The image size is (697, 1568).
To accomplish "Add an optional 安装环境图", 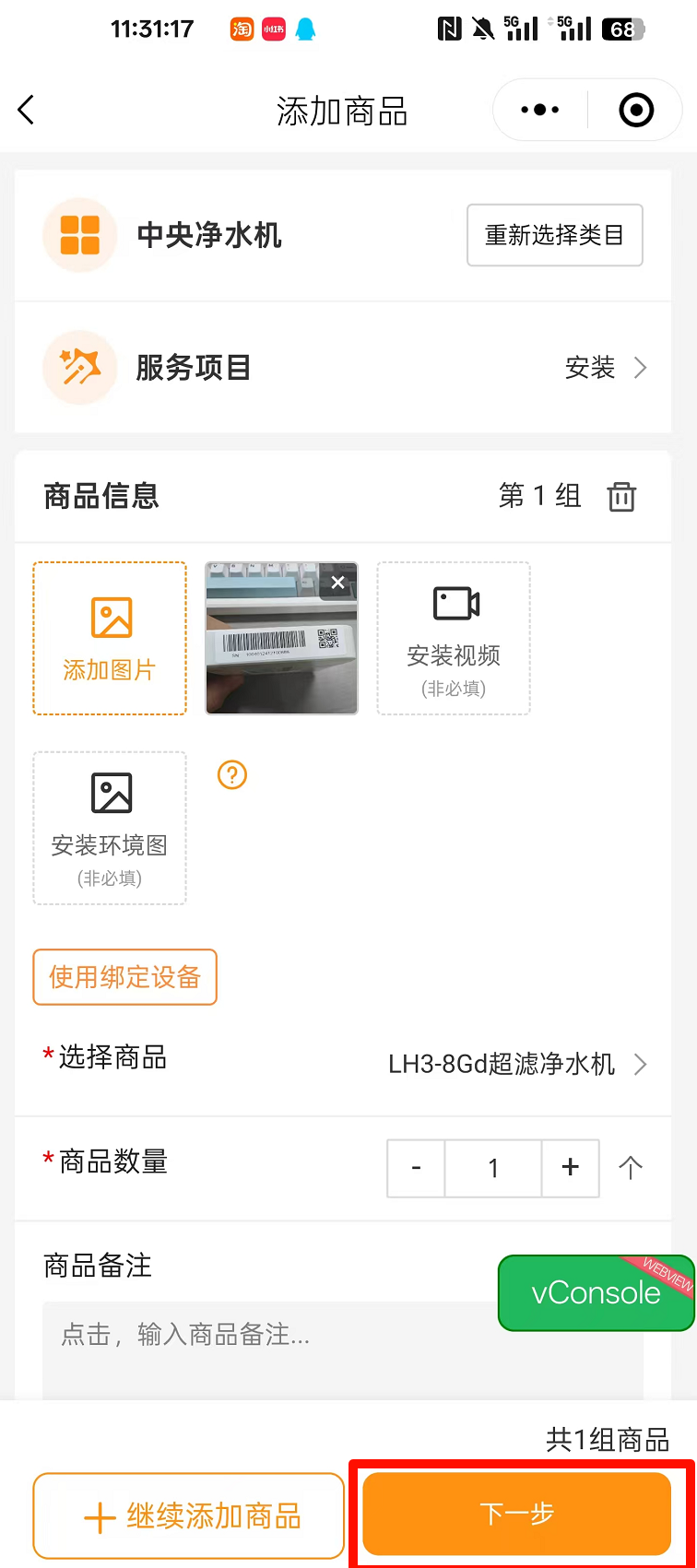I will (110, 828).
